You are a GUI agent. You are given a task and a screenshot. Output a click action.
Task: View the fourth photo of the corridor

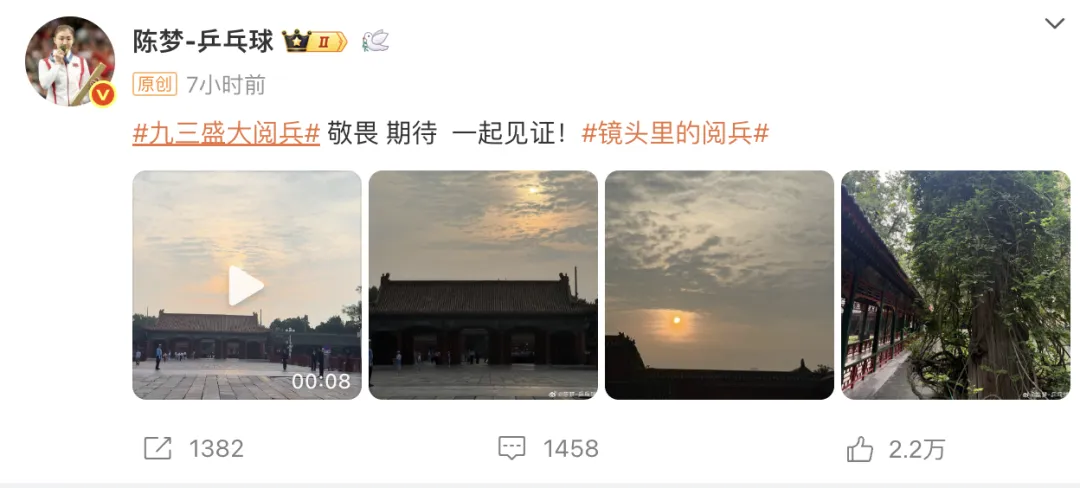click(x=955, y=285)
